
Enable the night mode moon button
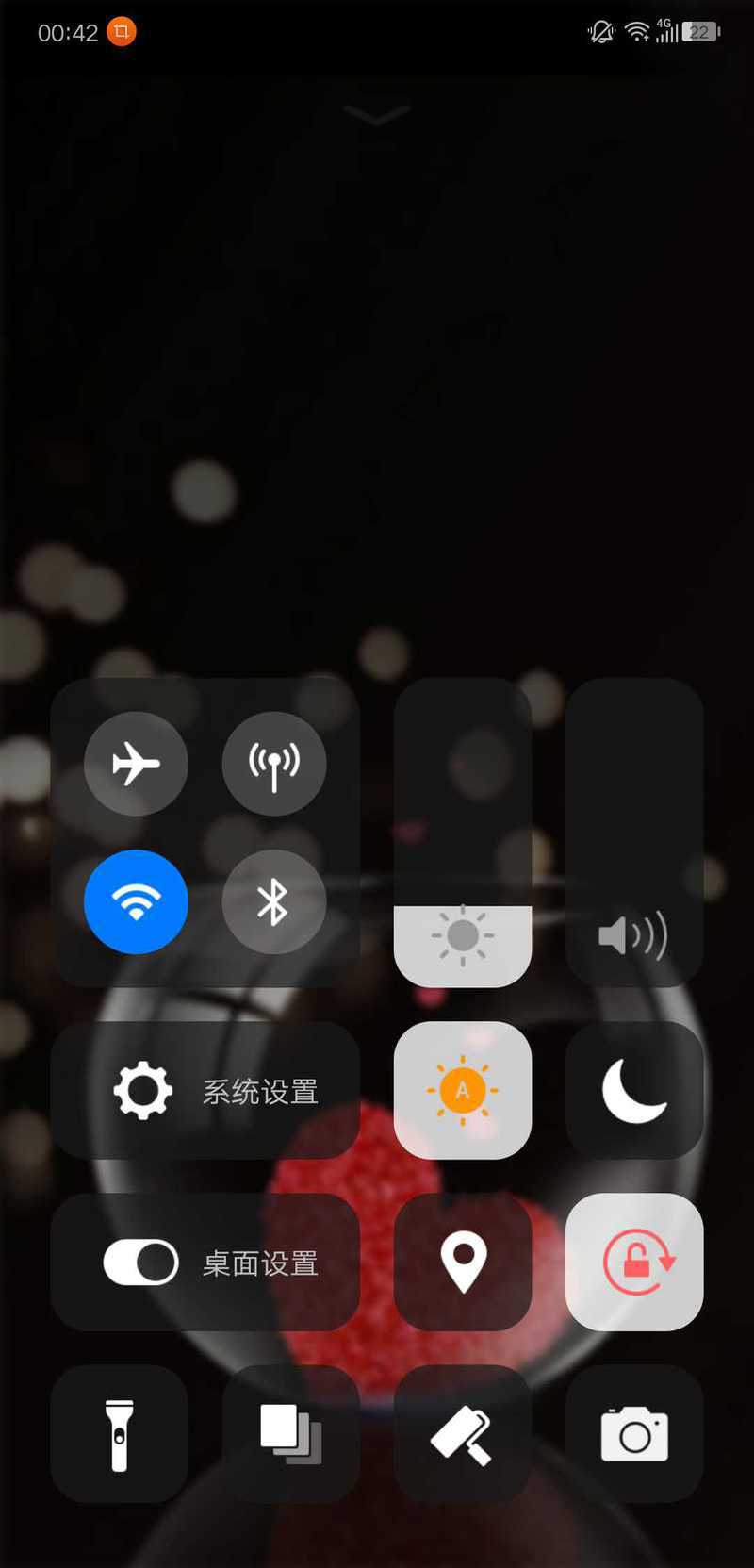(x=634, y=1091)
